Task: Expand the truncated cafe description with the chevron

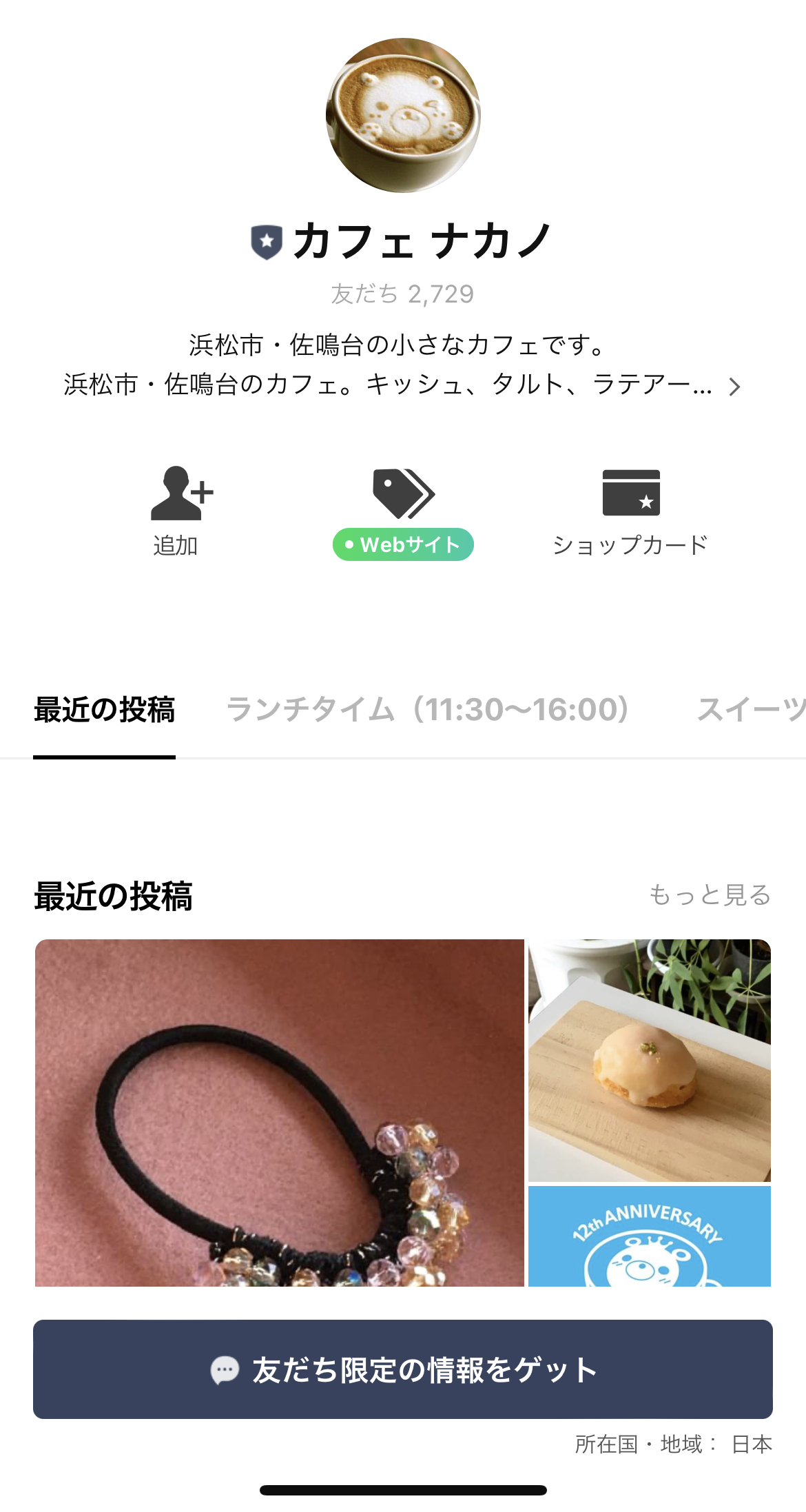Action: 736,387
